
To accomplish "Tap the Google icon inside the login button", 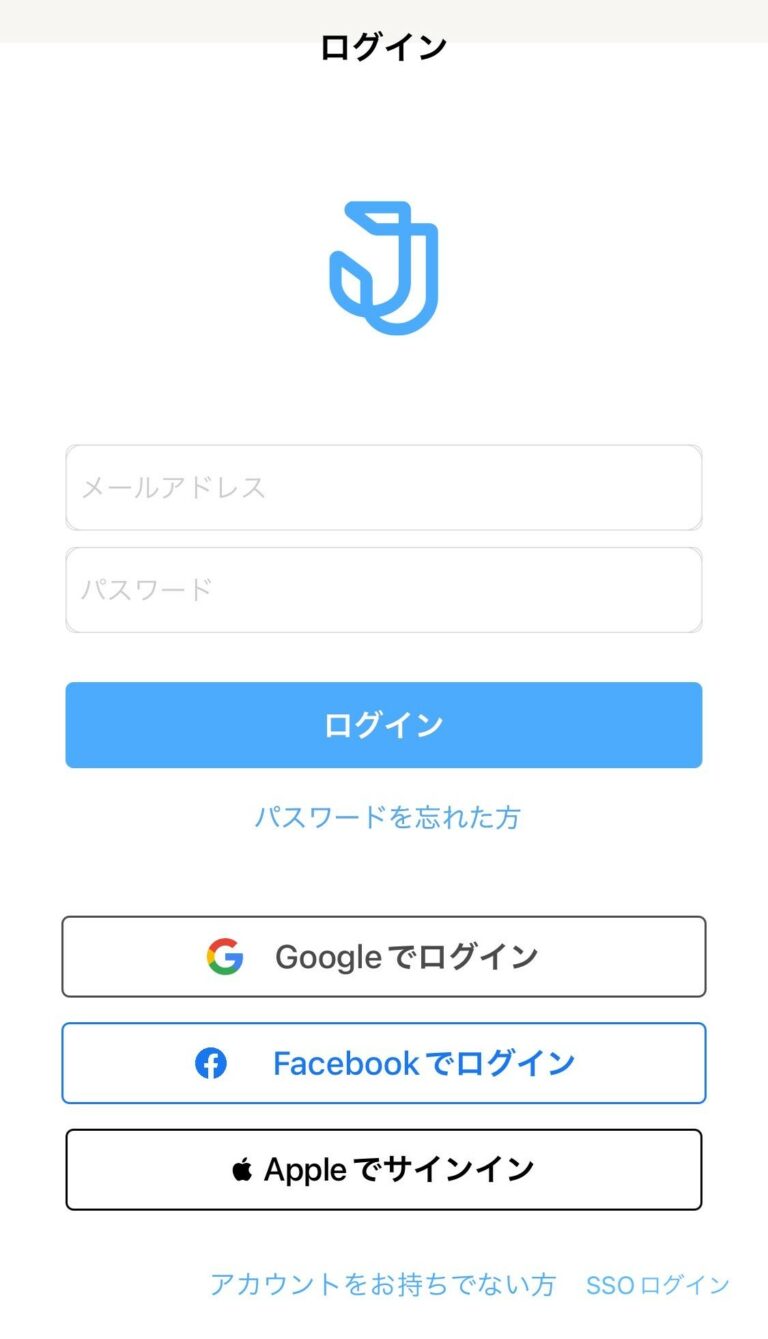I will (225, 956).
